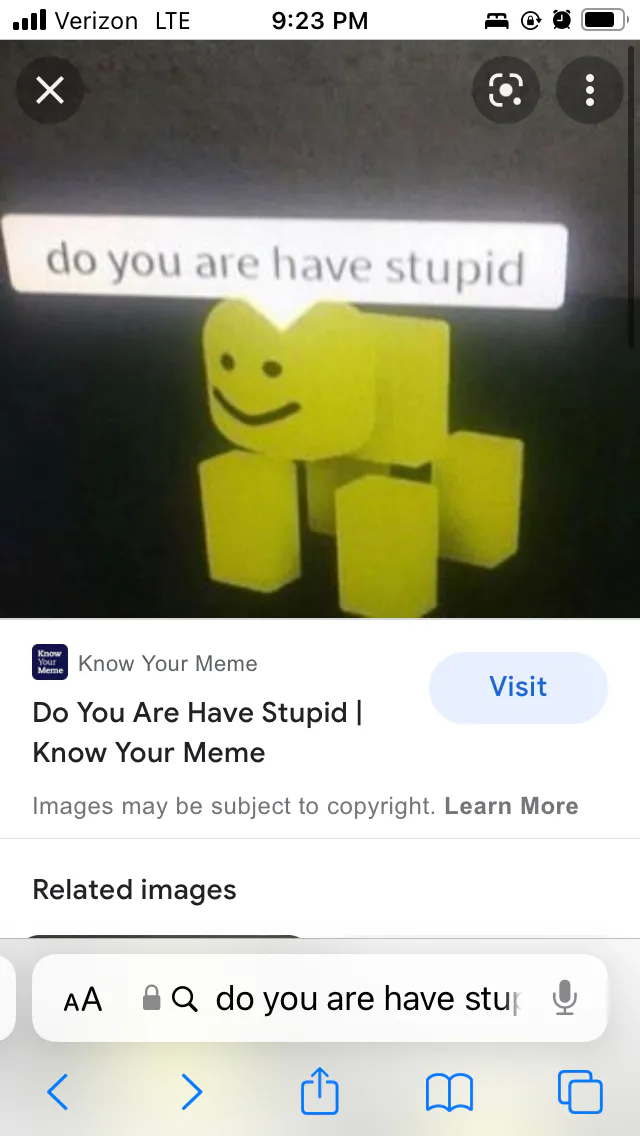Search this image with Google Lens
Screen dimensions: 640x1136
click(x=505, y=91)
